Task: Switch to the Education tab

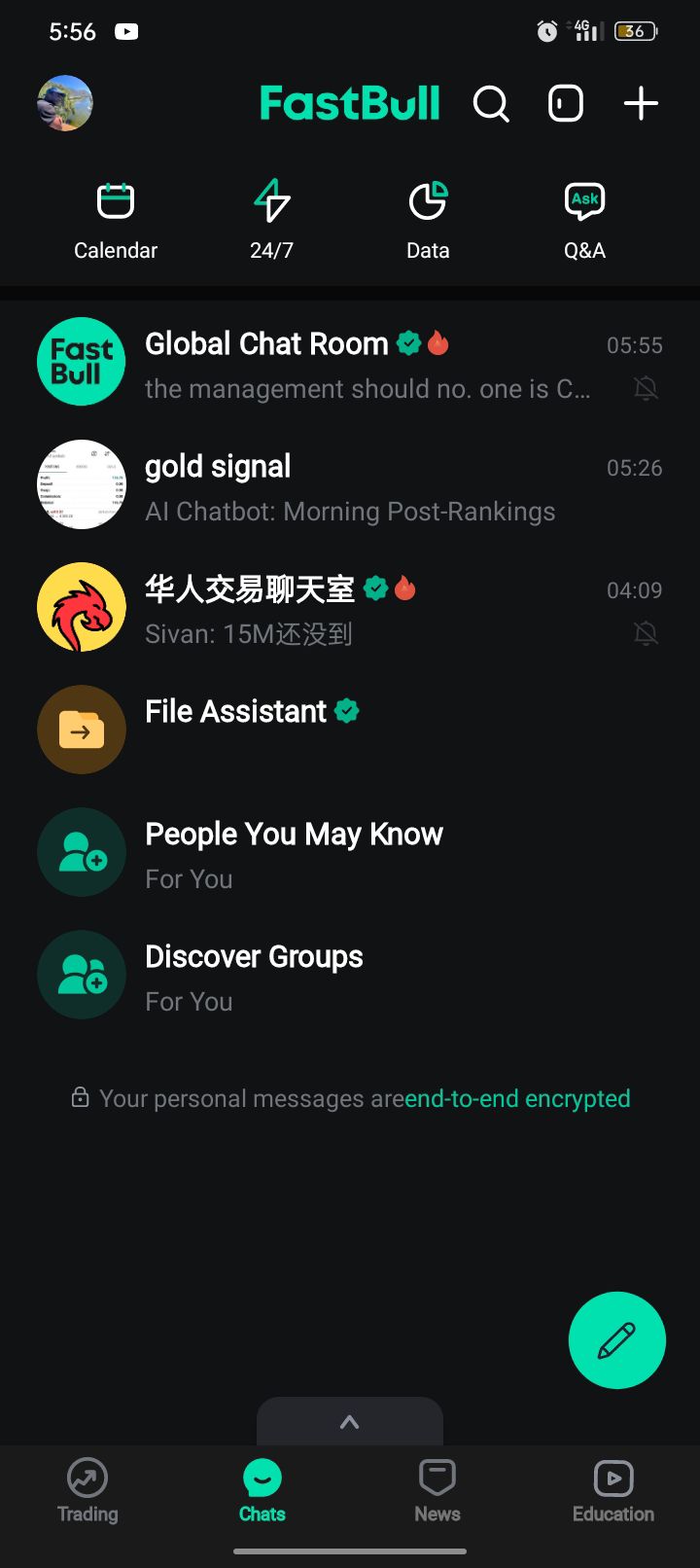Action: pos(613,1490)
